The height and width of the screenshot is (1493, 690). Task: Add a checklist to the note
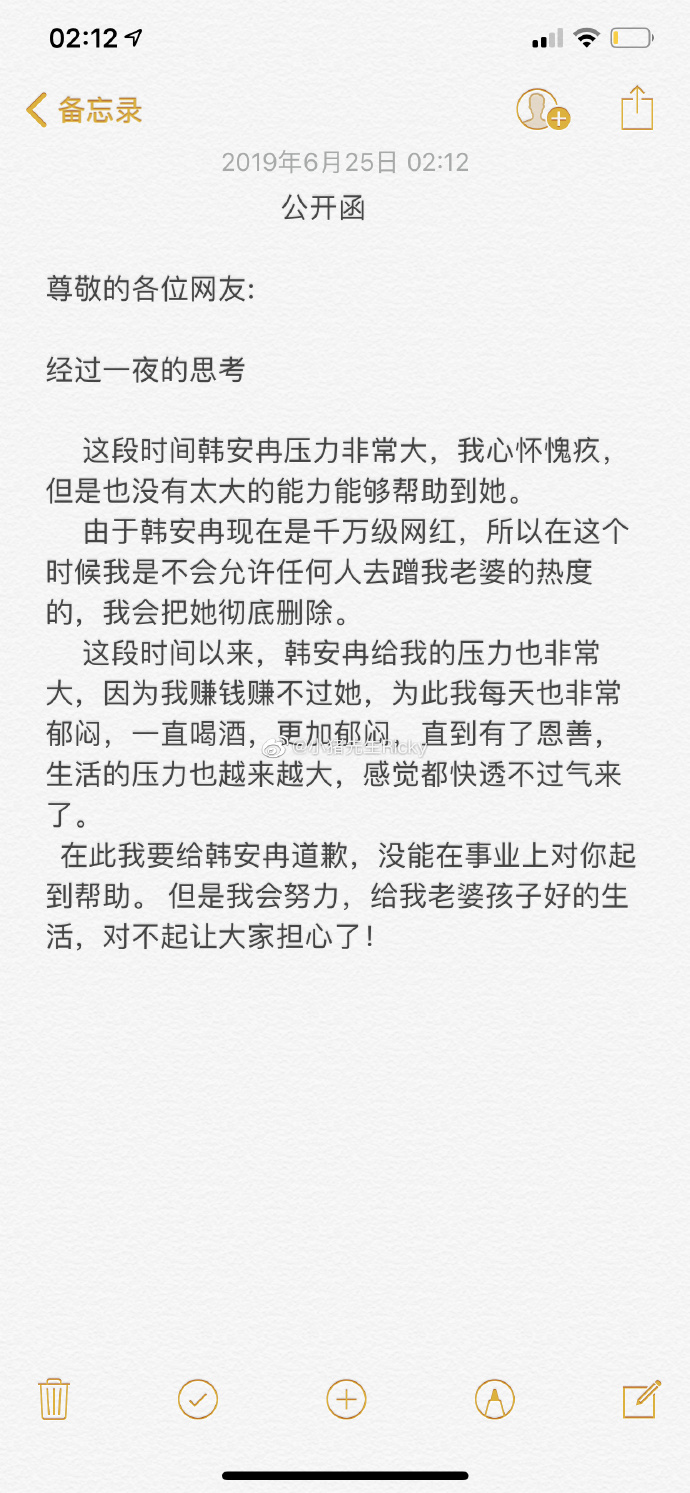click(198, 1398)
